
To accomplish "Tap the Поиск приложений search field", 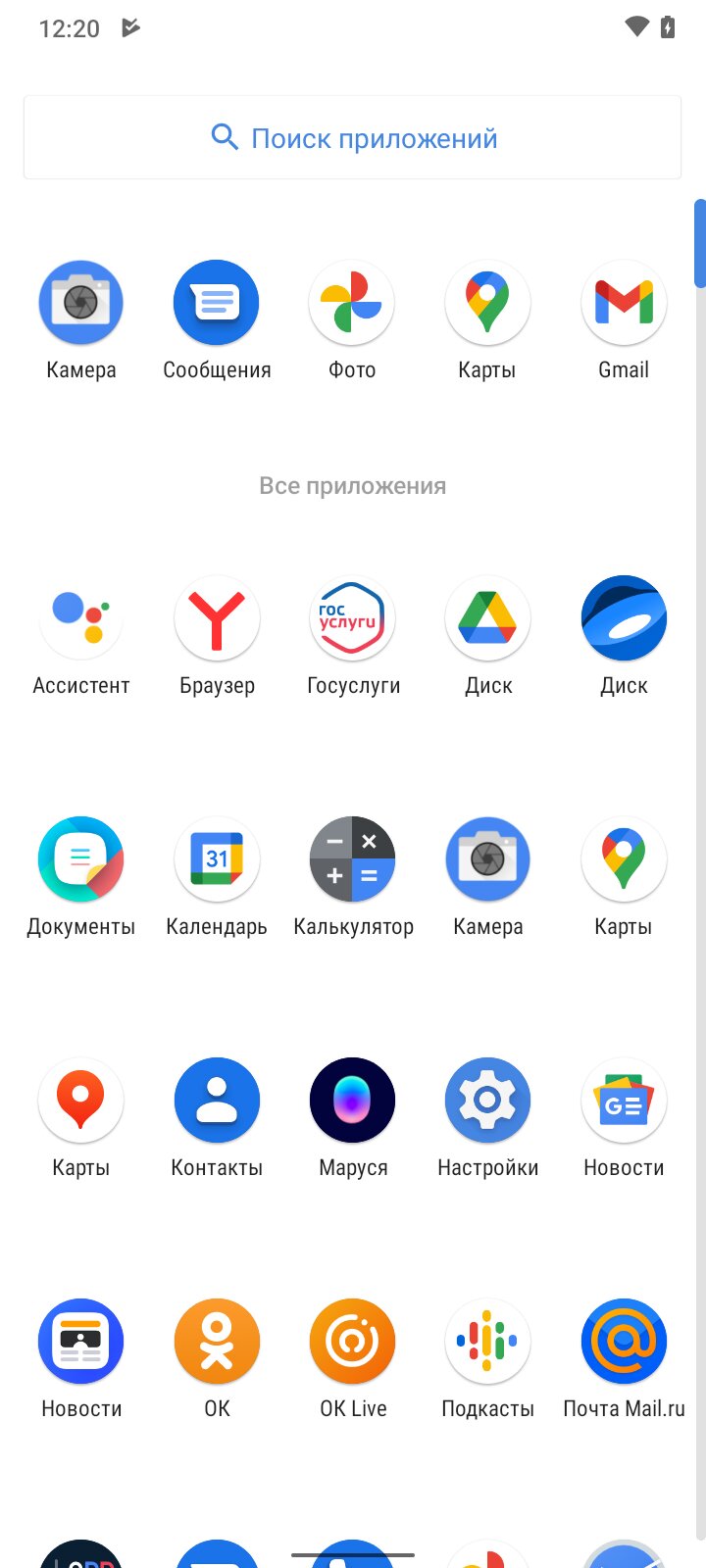I will coord(353,137).
